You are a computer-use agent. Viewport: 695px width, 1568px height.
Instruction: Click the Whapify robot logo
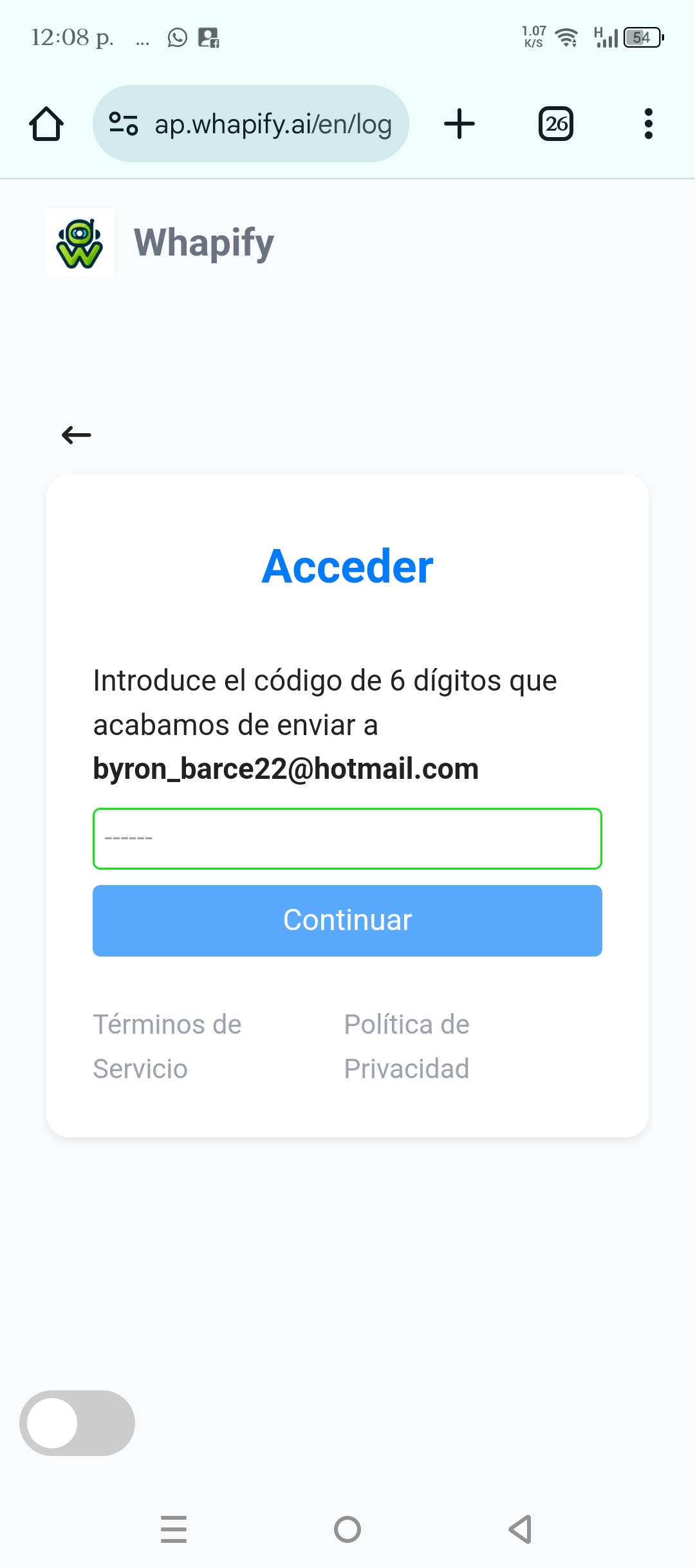pyautogui.click(x=80, y=242)
